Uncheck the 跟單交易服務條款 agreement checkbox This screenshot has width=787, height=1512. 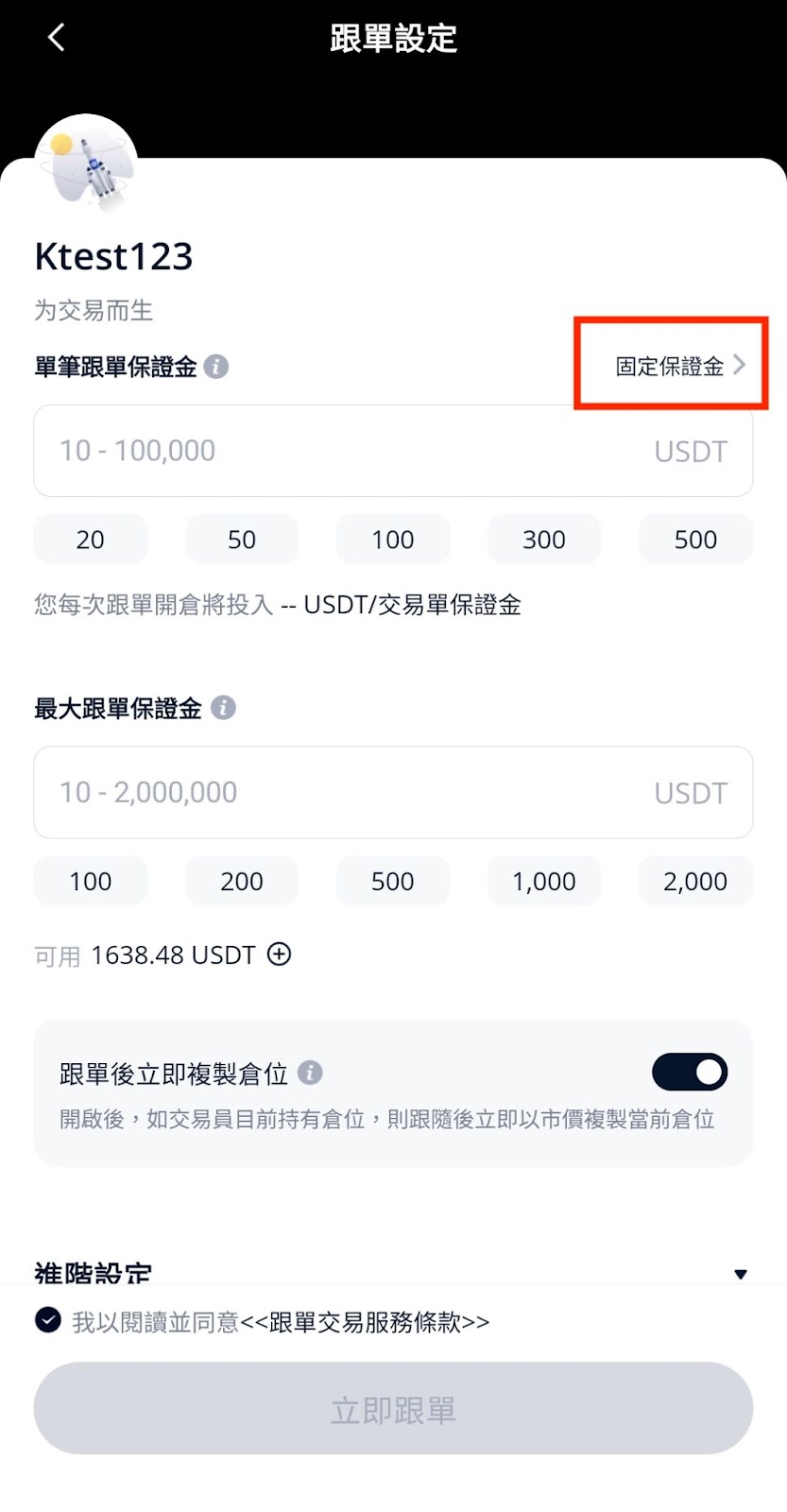pos(48,1320)
